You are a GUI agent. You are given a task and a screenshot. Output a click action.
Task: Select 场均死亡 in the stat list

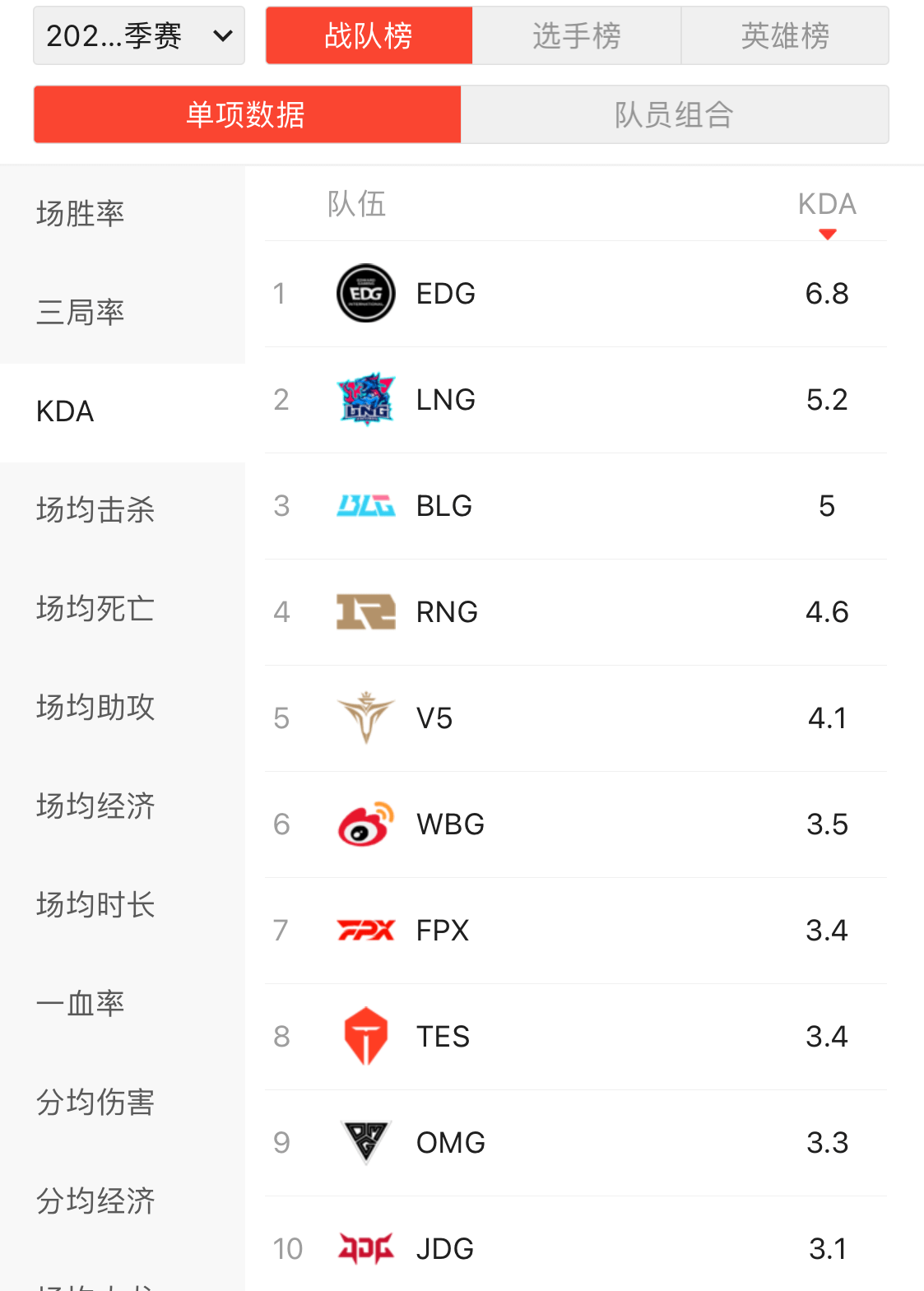click(95, 609)
